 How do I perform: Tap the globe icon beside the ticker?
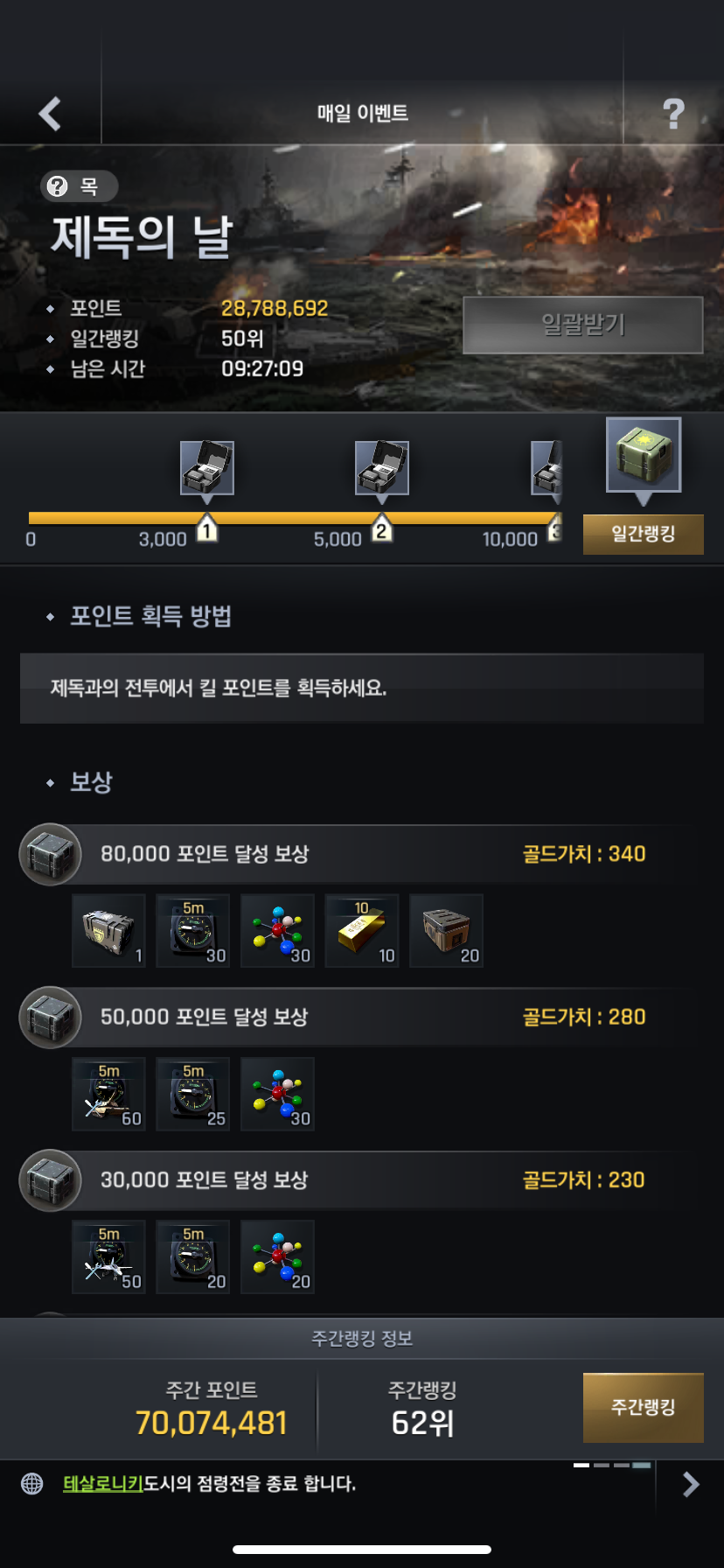pos(32,1483)
